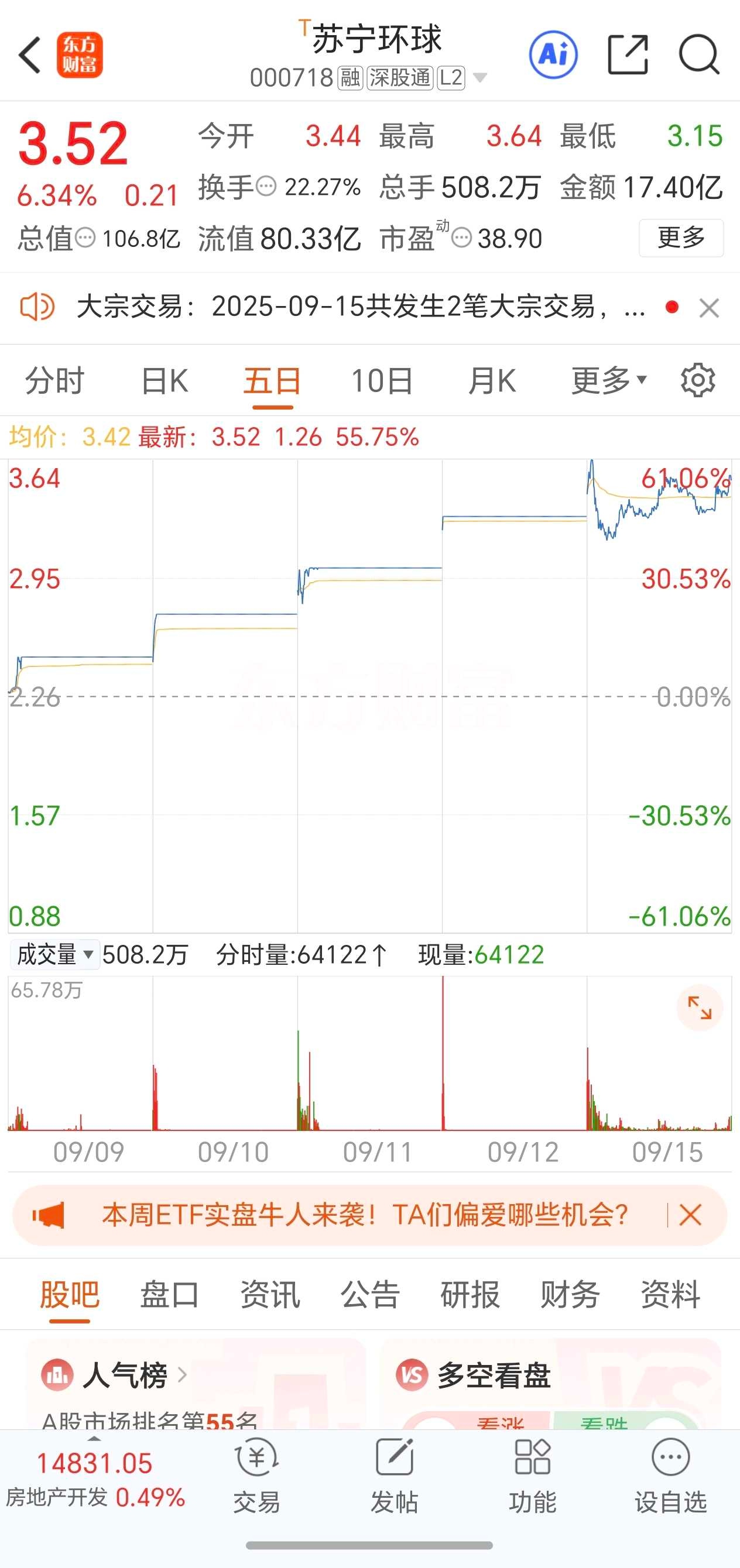Tap 更多 to show more quote data
This screenshot has width=740, height=1568.
681,238
